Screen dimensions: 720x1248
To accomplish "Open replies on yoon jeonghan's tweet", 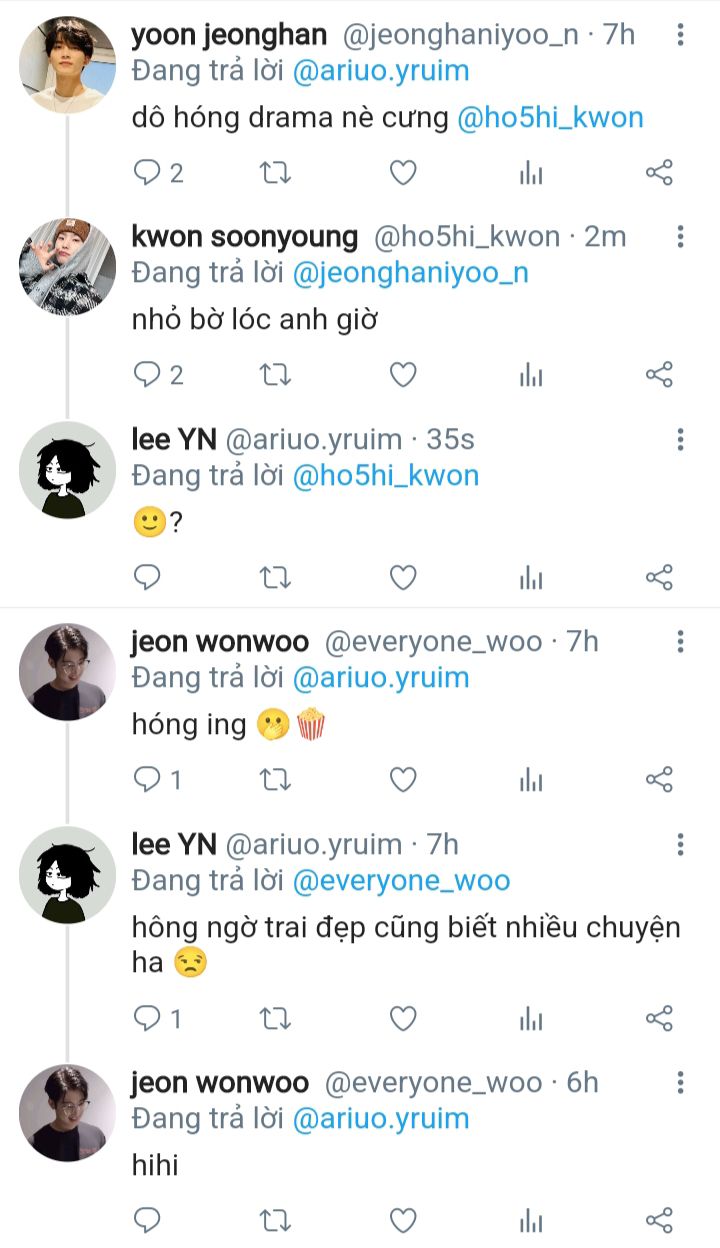I will [148, 173].
